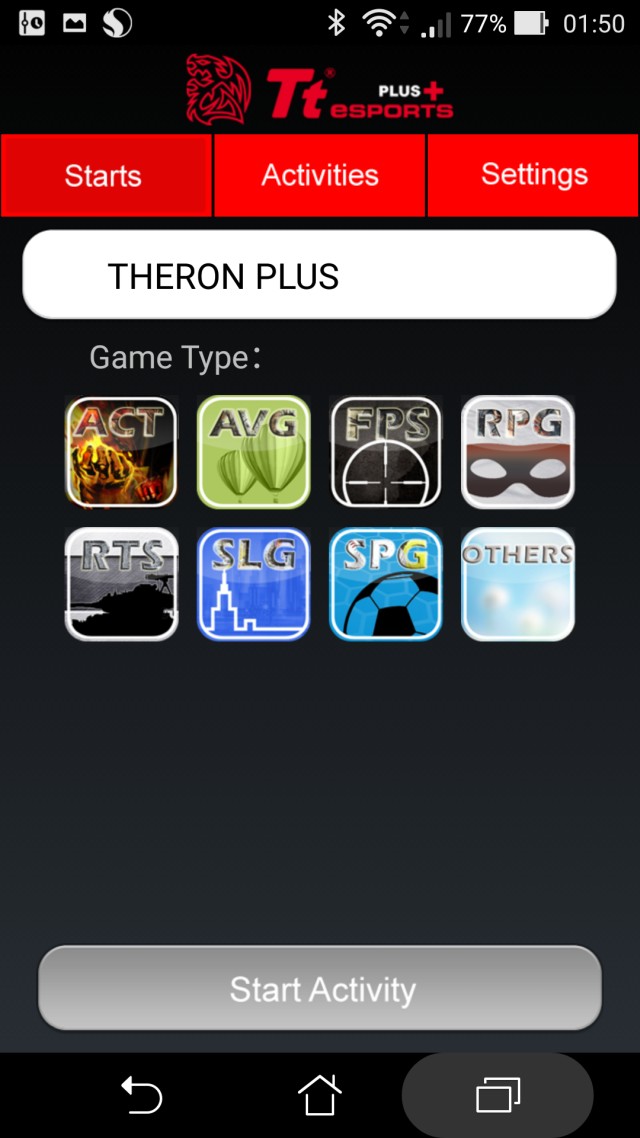This screenshot has width=640, height=1138.
Task: Tap the Start Activity button
Action: coord(320,989)
